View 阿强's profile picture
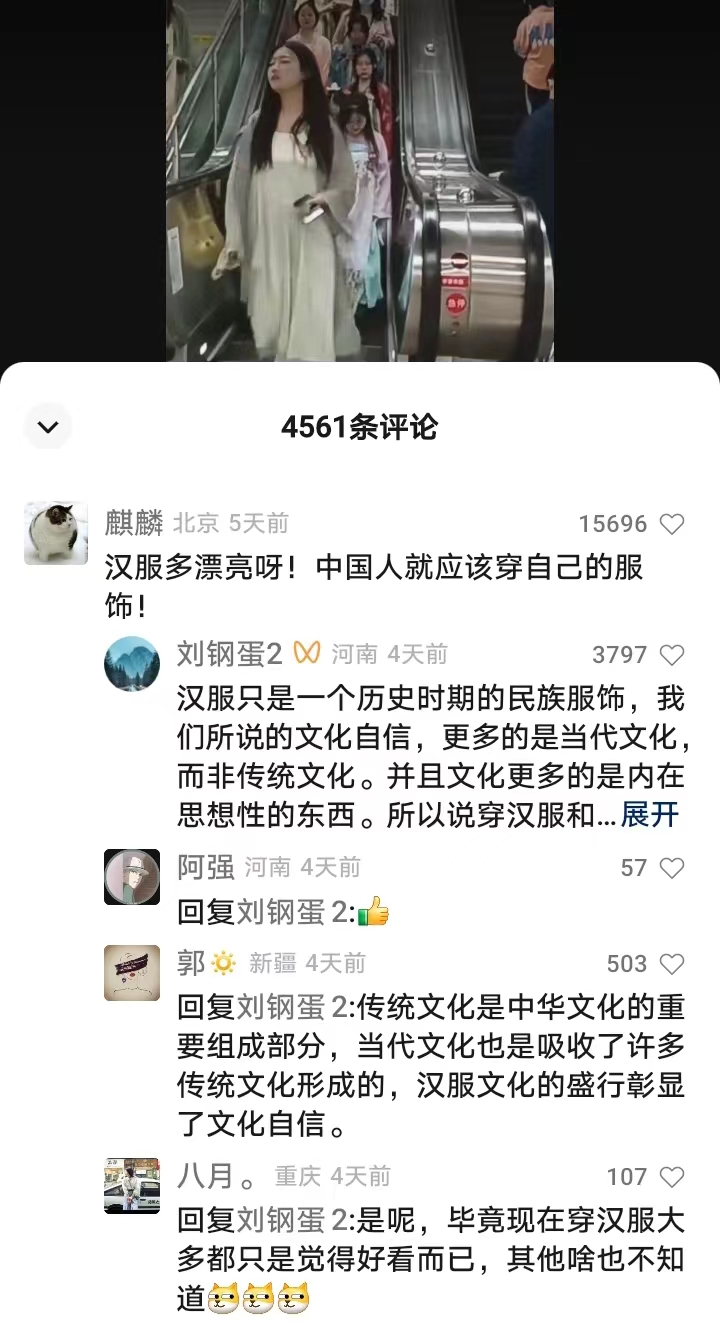The image size is (720, 1329). click(x=132, y=877)
